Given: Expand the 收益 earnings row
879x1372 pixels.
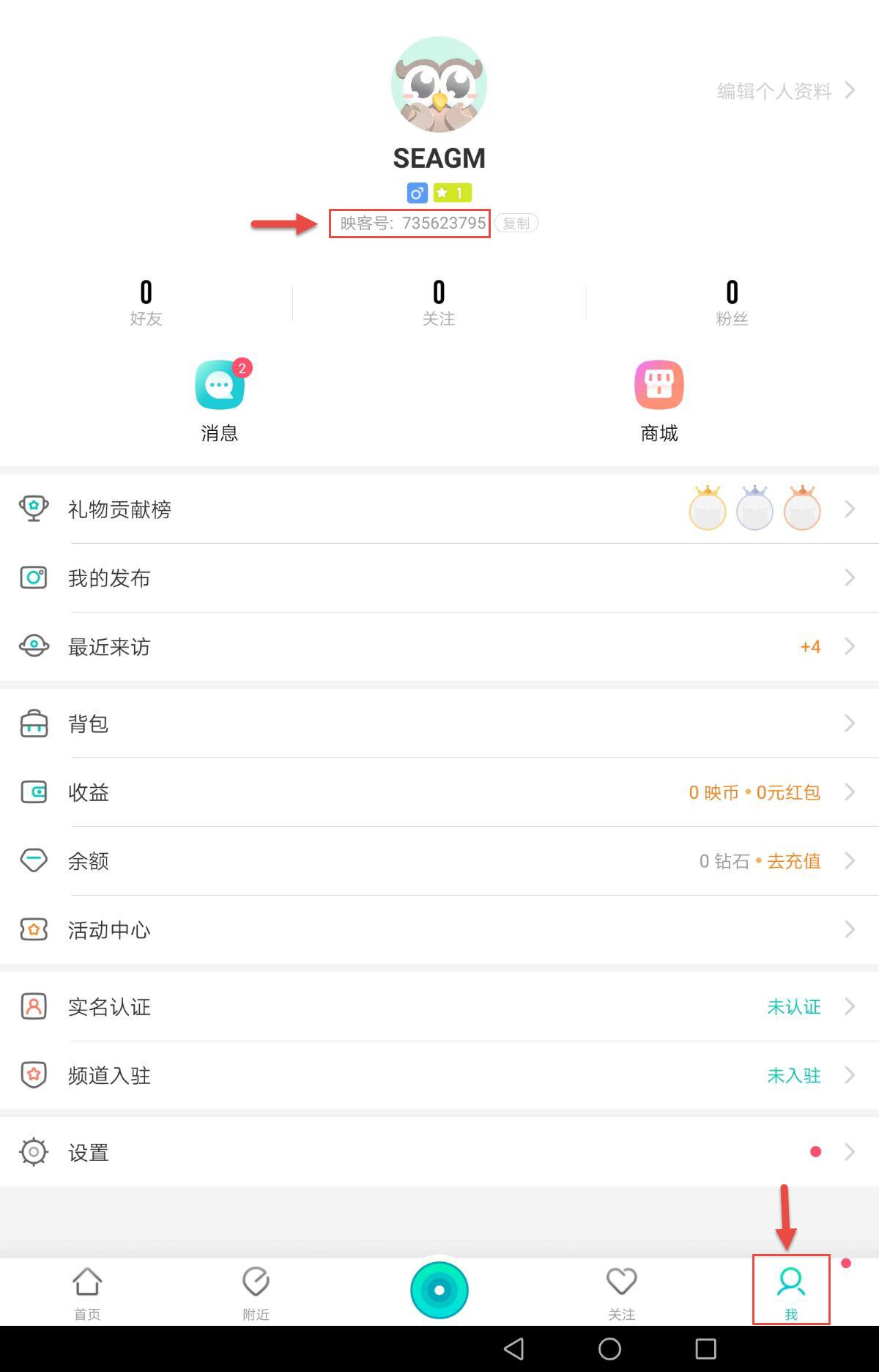Looking at the screenshot, I should 439,792.
